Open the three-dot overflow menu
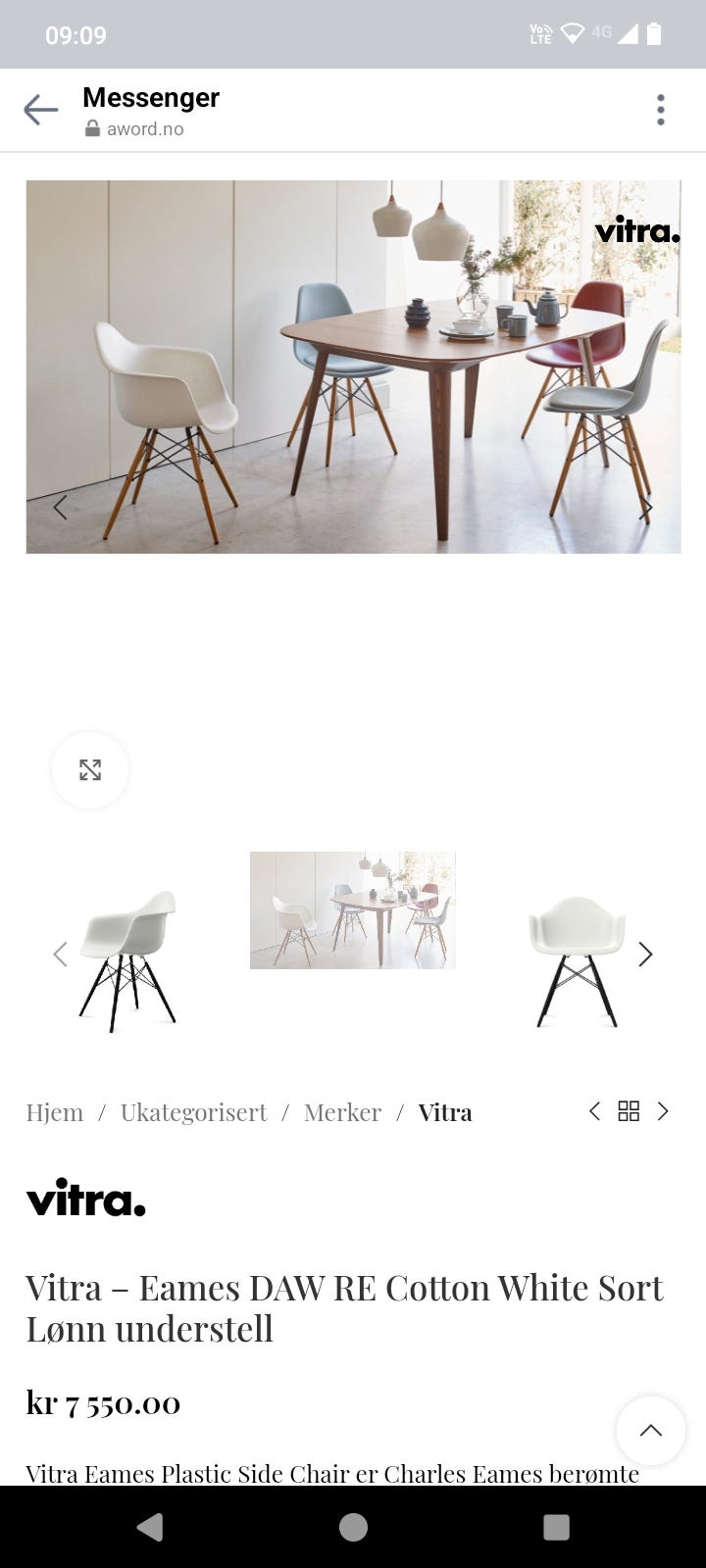The image size is (706, 1568). (660, 110)
